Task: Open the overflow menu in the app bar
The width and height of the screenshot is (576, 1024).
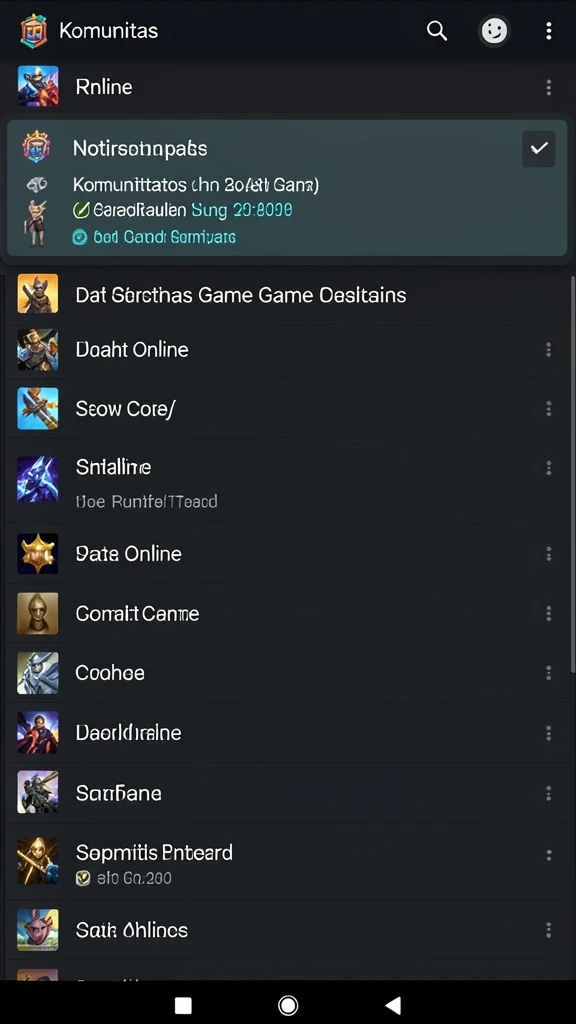Action: click(x=549, y=31)
